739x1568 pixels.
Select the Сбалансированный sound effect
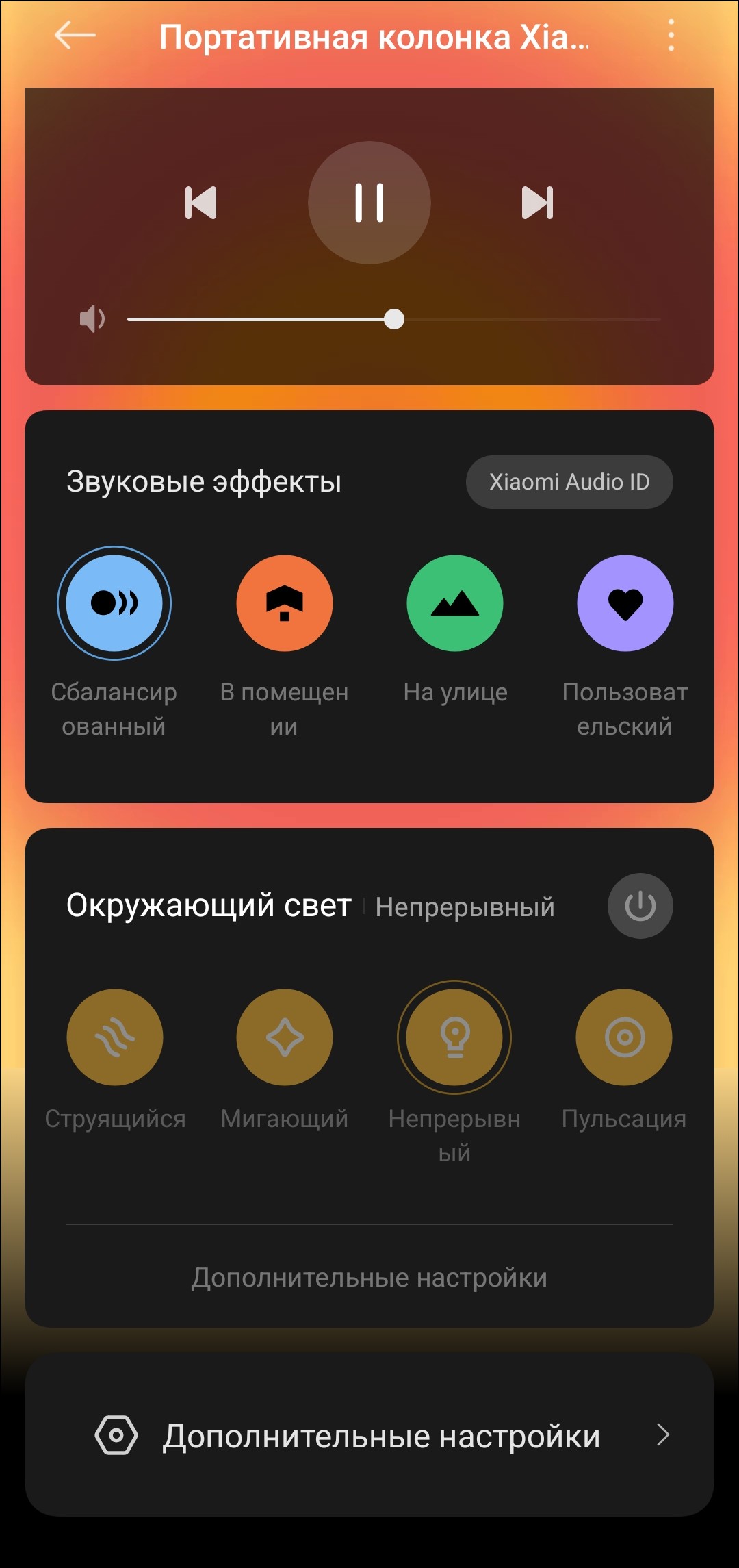point(114,603)
